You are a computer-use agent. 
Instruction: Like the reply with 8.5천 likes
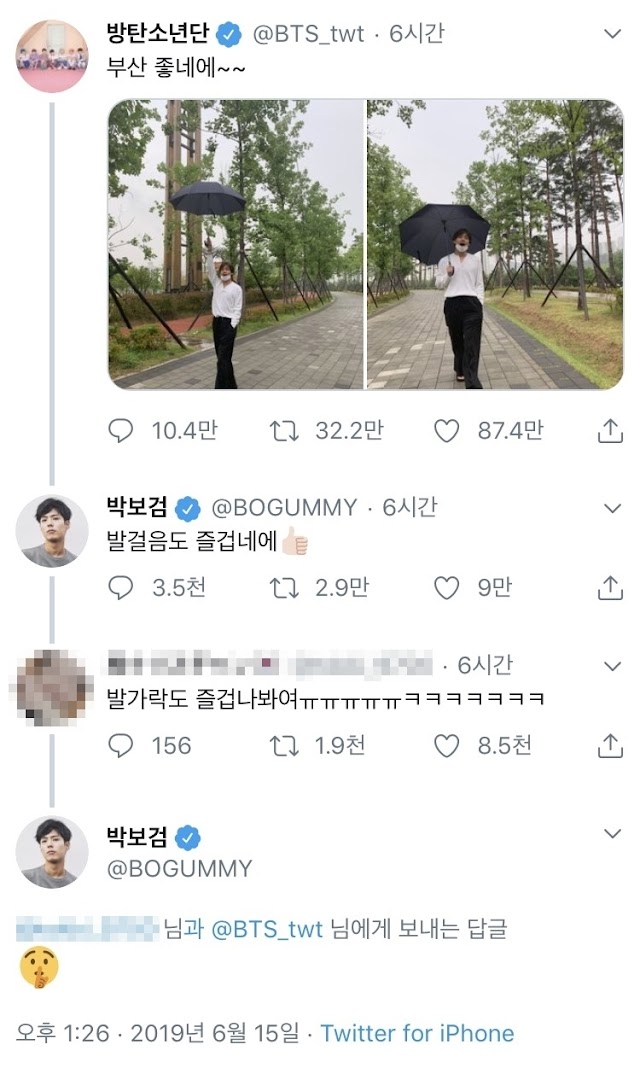pyautogui.click(x=446, y=746)
